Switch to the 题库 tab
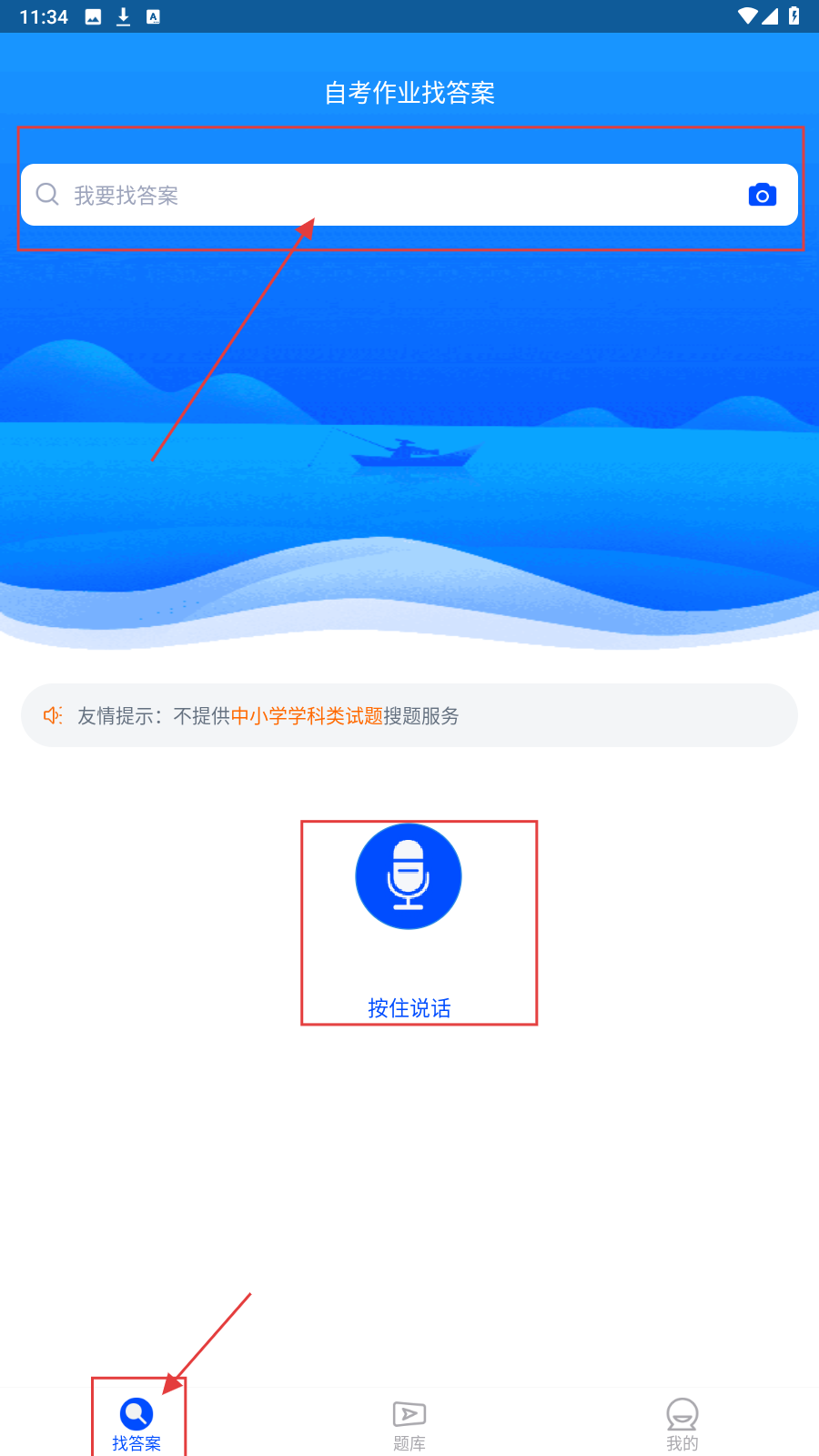The height and width of the screenshot is (1456, 819). [x=409, y=1424]
